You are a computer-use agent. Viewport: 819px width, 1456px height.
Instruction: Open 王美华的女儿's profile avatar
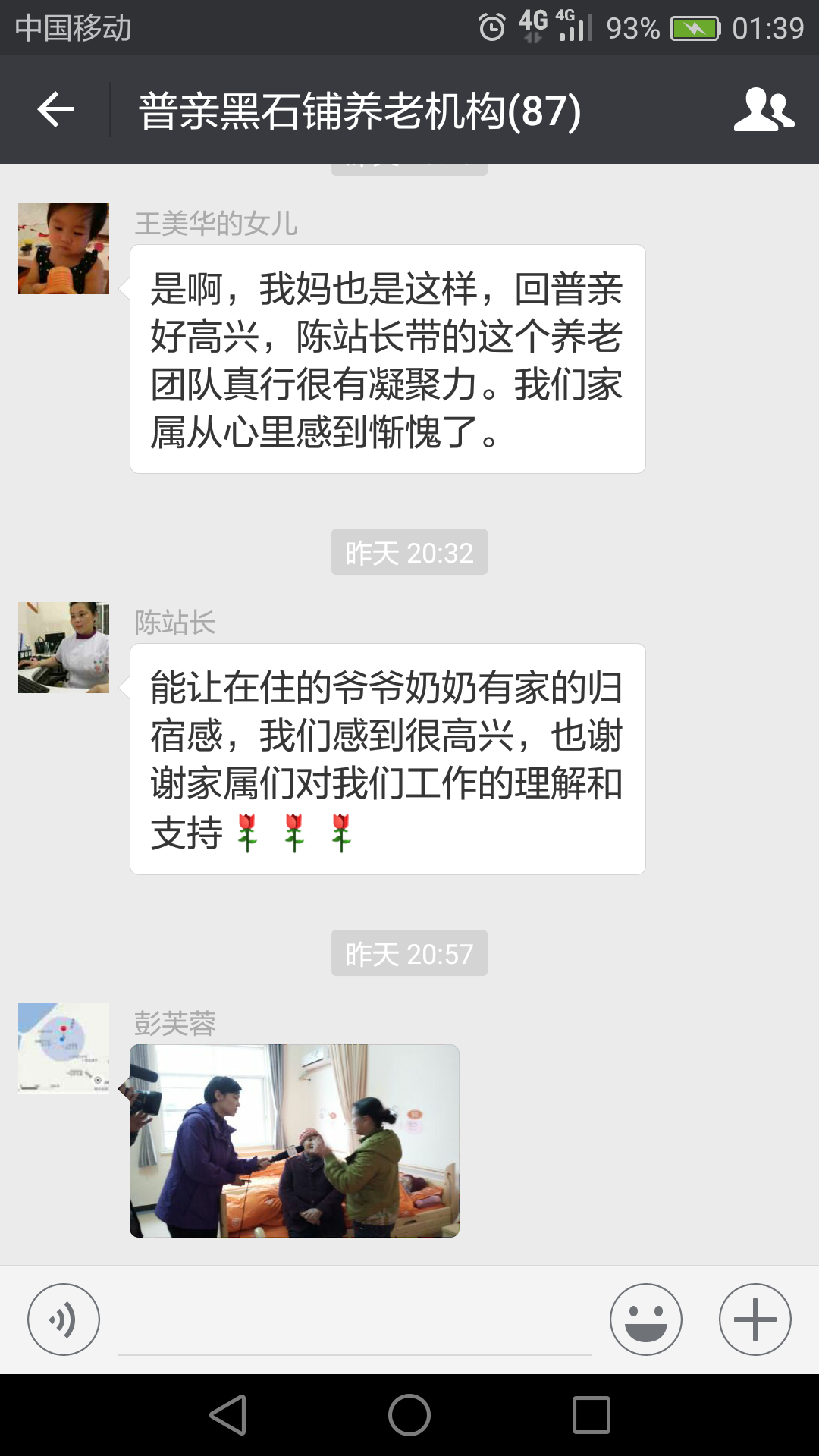[x=64, y=249]
